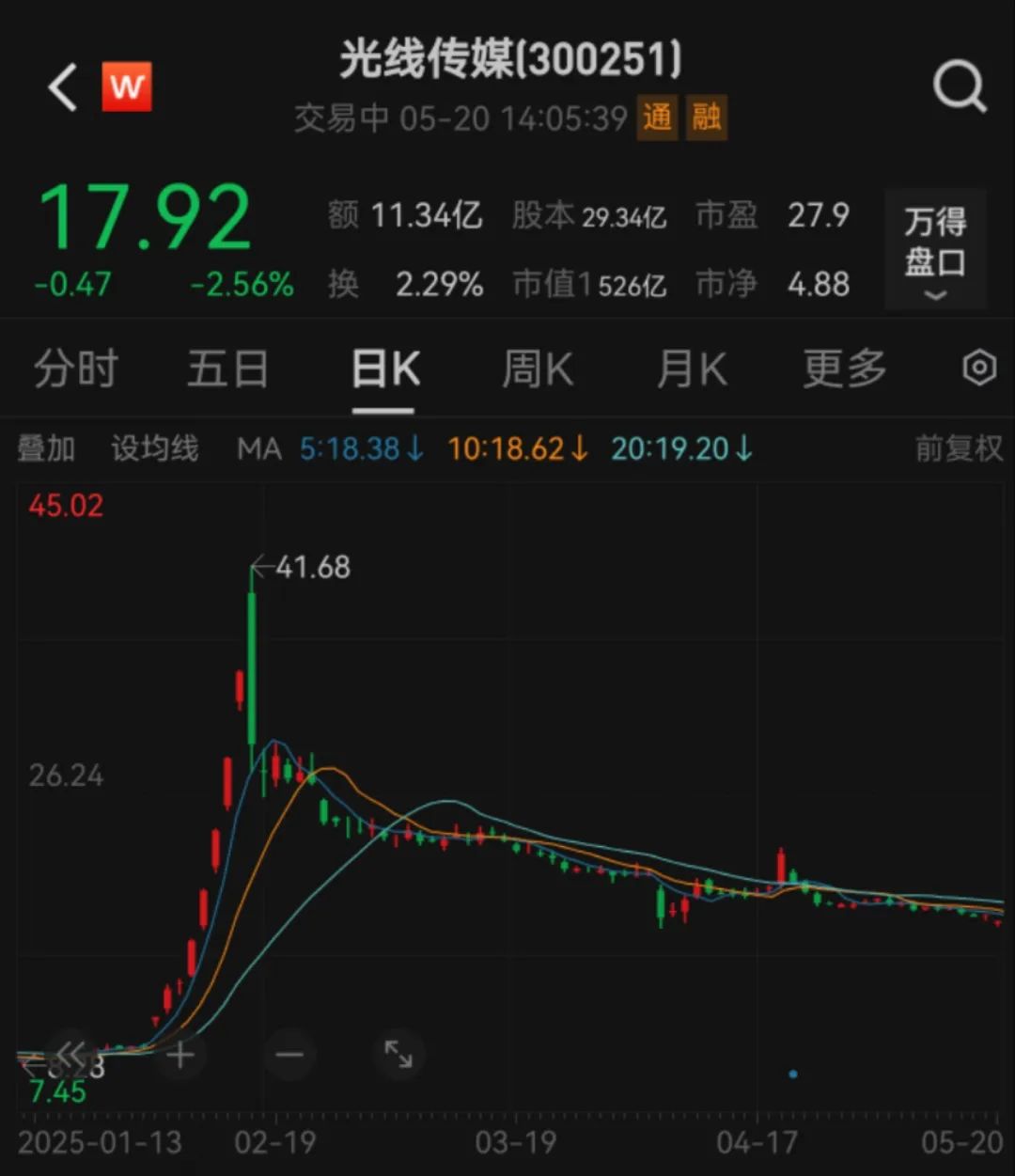This screenshot has height=1176, width=1015.
Task: Zoom in the K-line chart with plus
Action: 180,1055
